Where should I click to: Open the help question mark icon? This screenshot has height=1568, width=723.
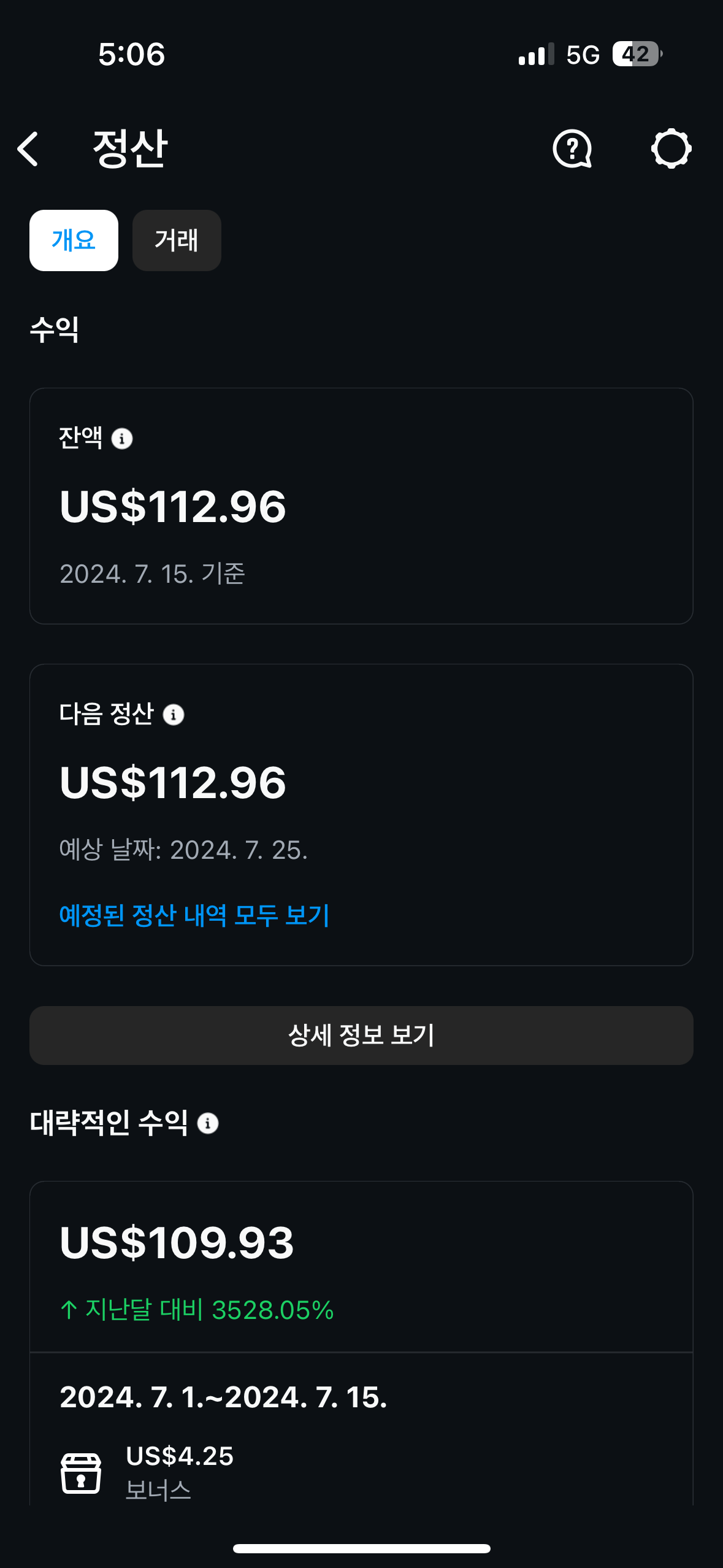click(572, 148)
